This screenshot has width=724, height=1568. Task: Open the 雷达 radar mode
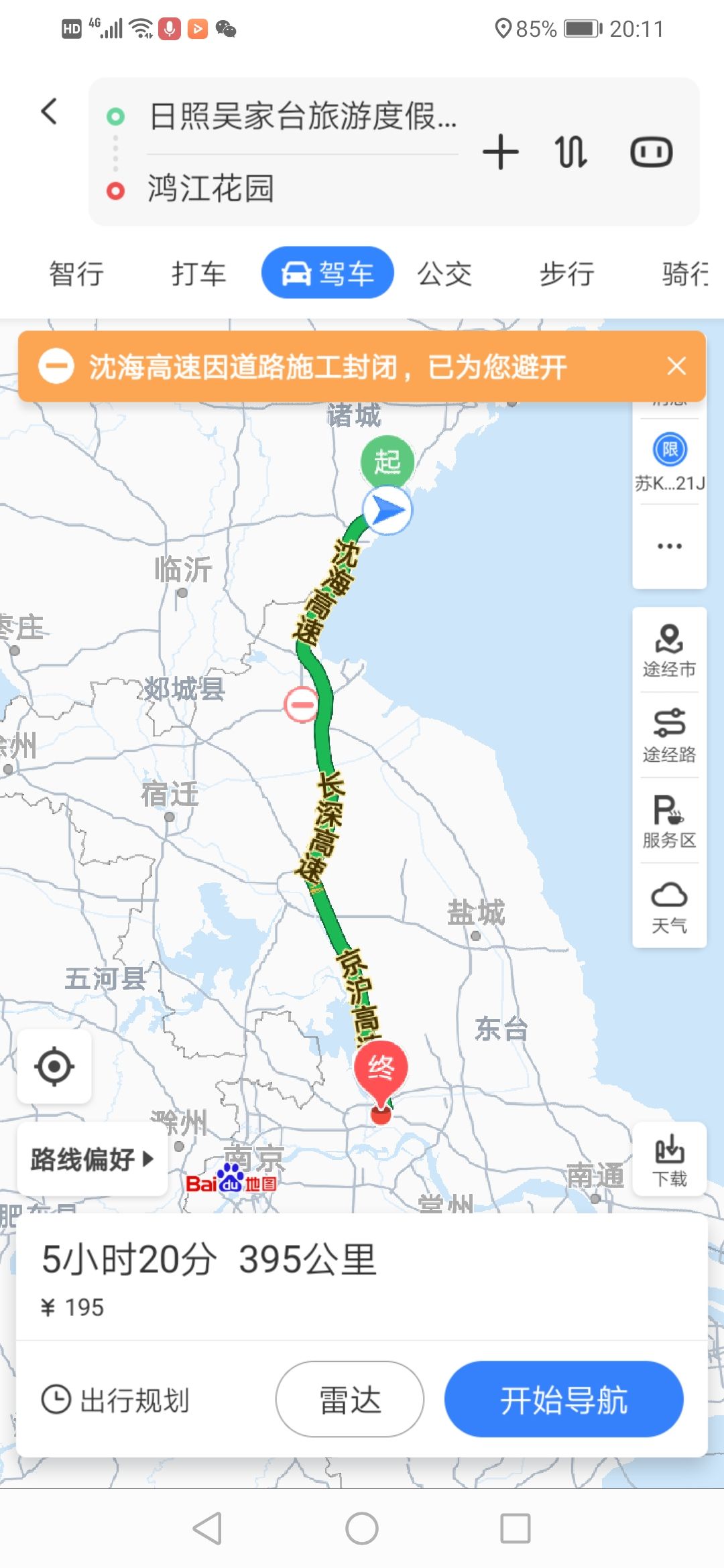(350, 1400)
